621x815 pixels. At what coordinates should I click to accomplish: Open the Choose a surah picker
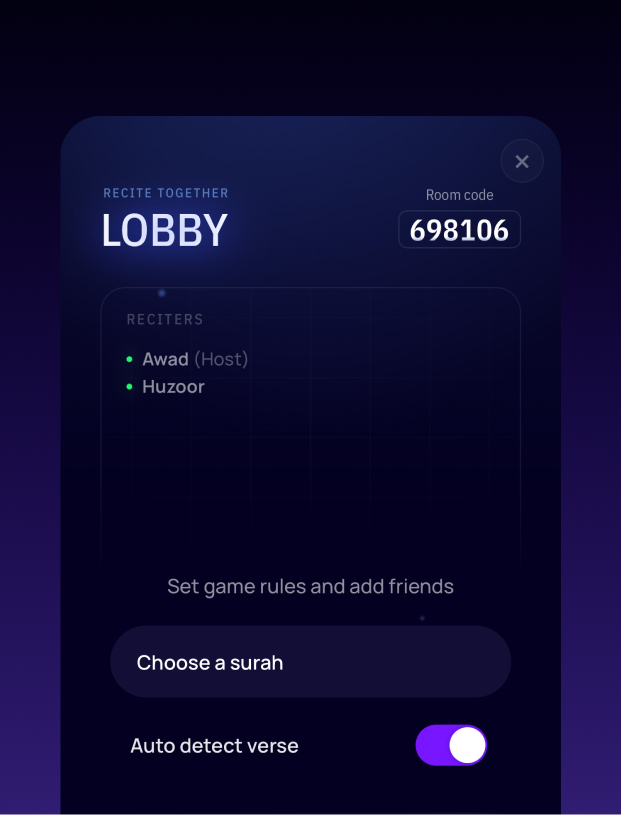coord(310,662)
